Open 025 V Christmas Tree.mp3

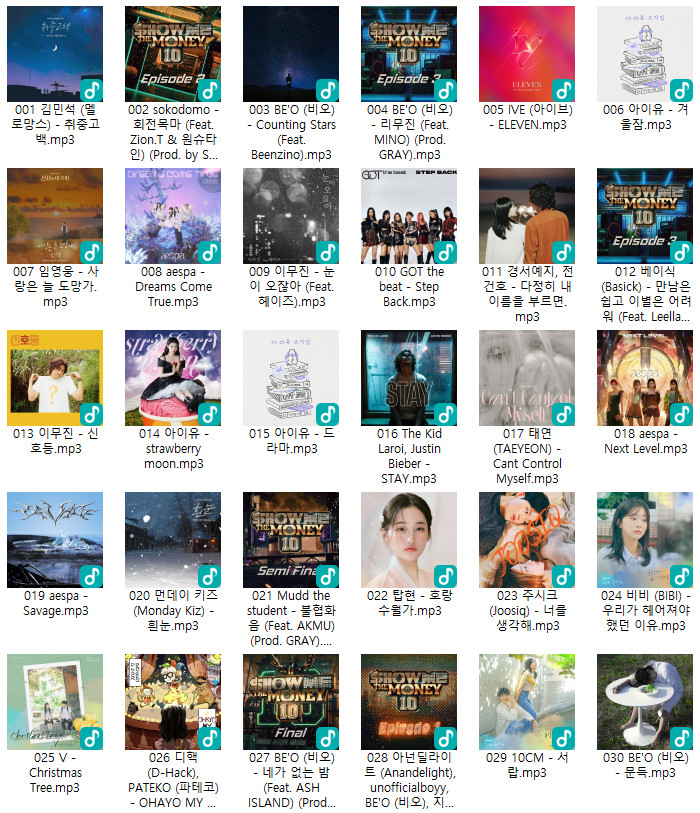click(x=54, y=701)
